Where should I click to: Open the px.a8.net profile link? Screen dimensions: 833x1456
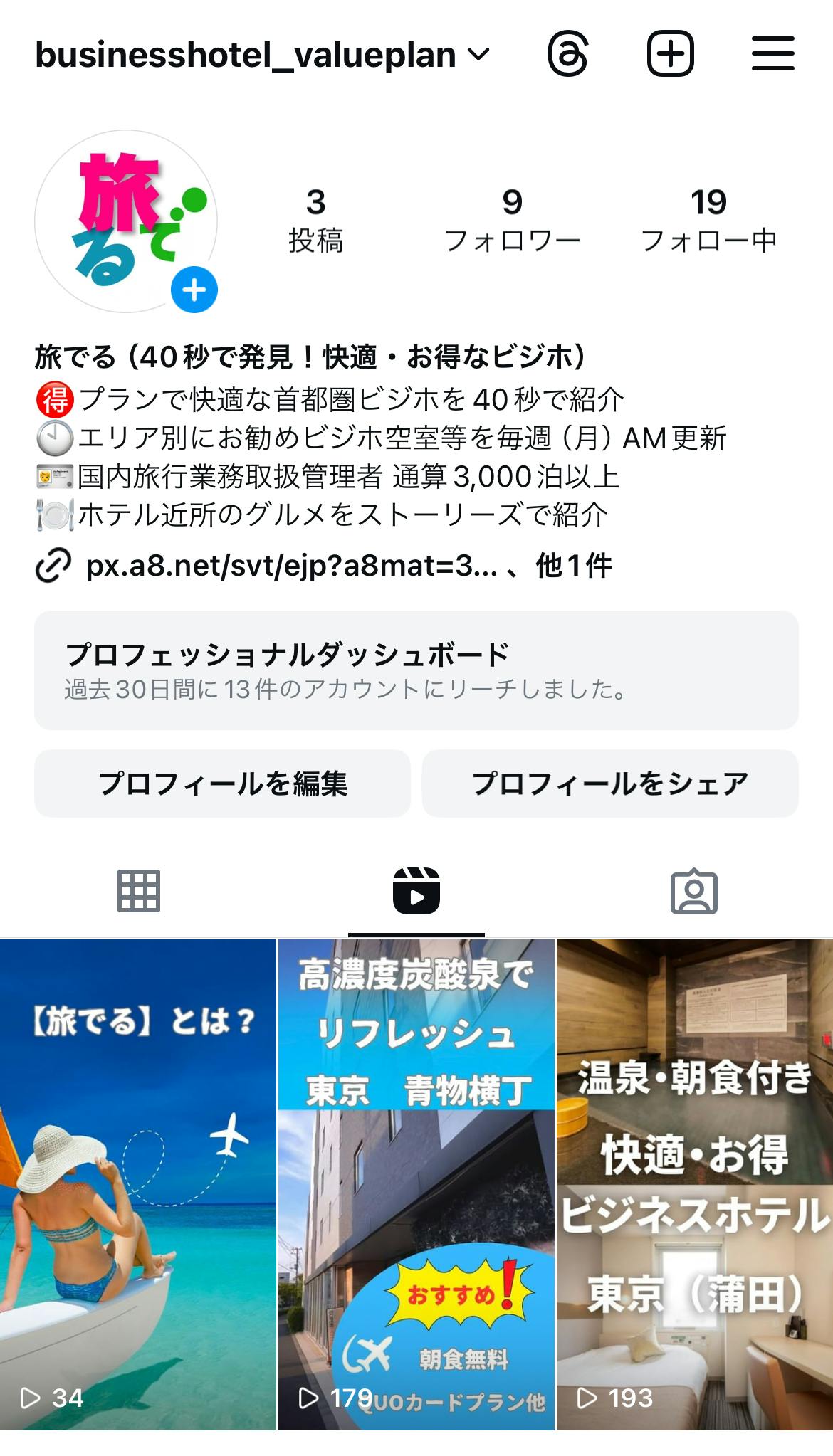tap(292, 566)
